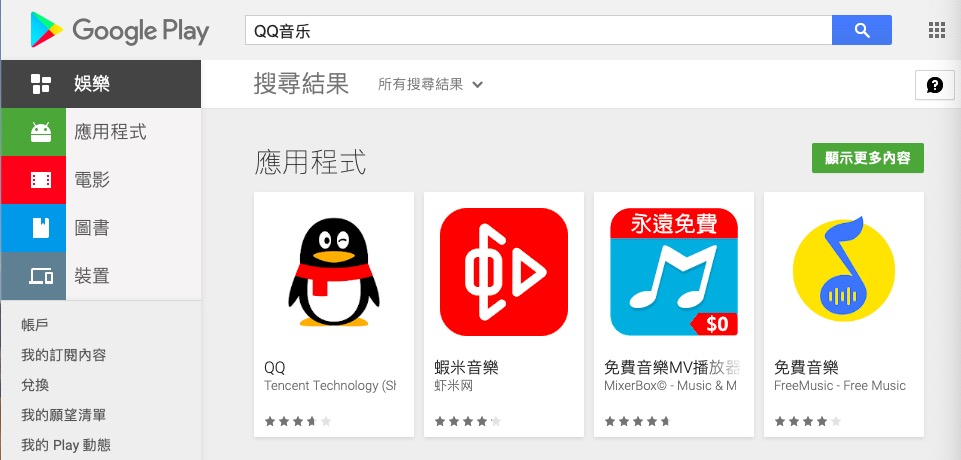The image size is (961, 460).
Task: Open the 蝦米音樂 app card
Action: tap(504, 313)
